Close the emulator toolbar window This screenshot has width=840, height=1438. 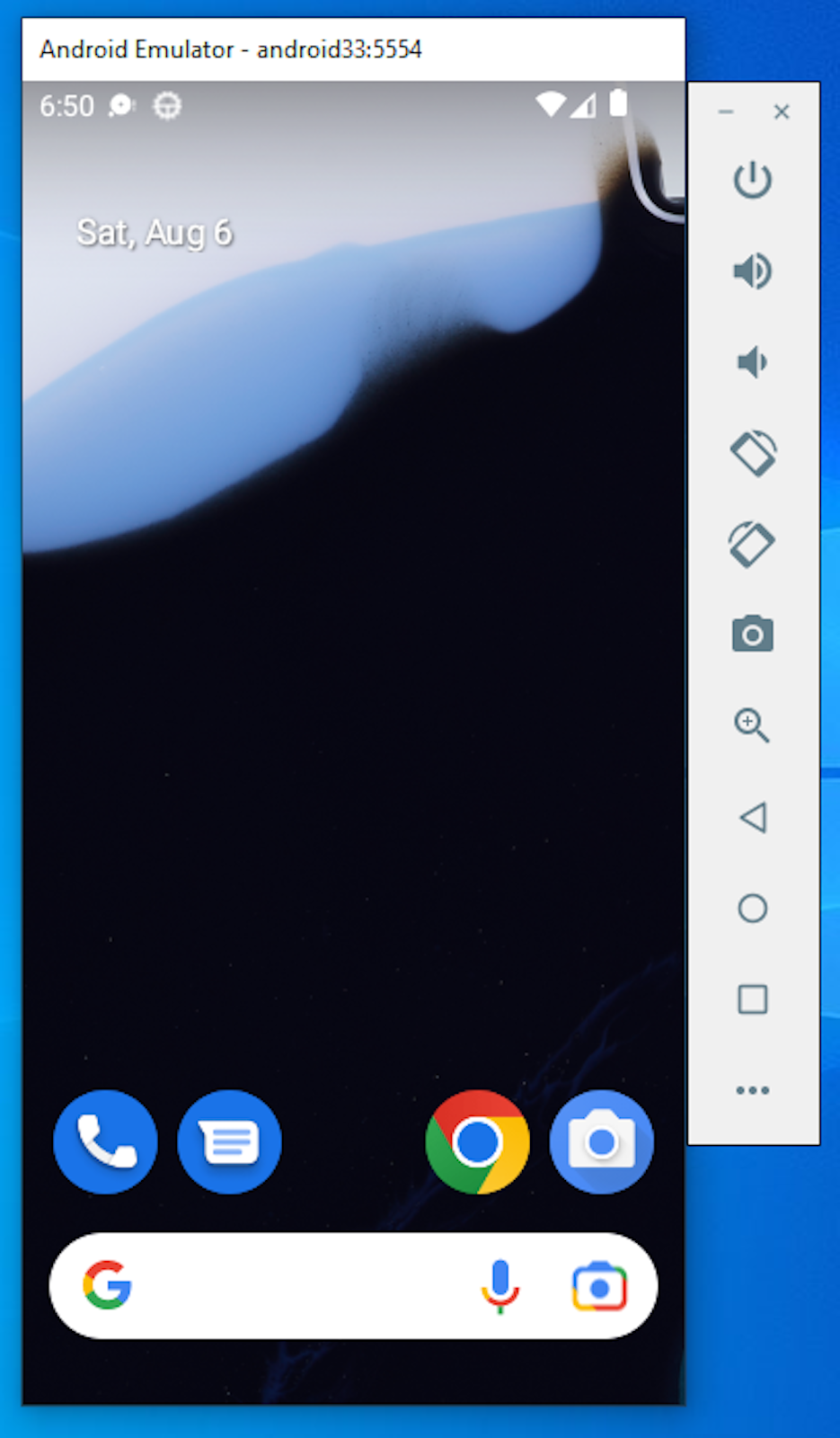pyautogui.click(x=782, y=111)
